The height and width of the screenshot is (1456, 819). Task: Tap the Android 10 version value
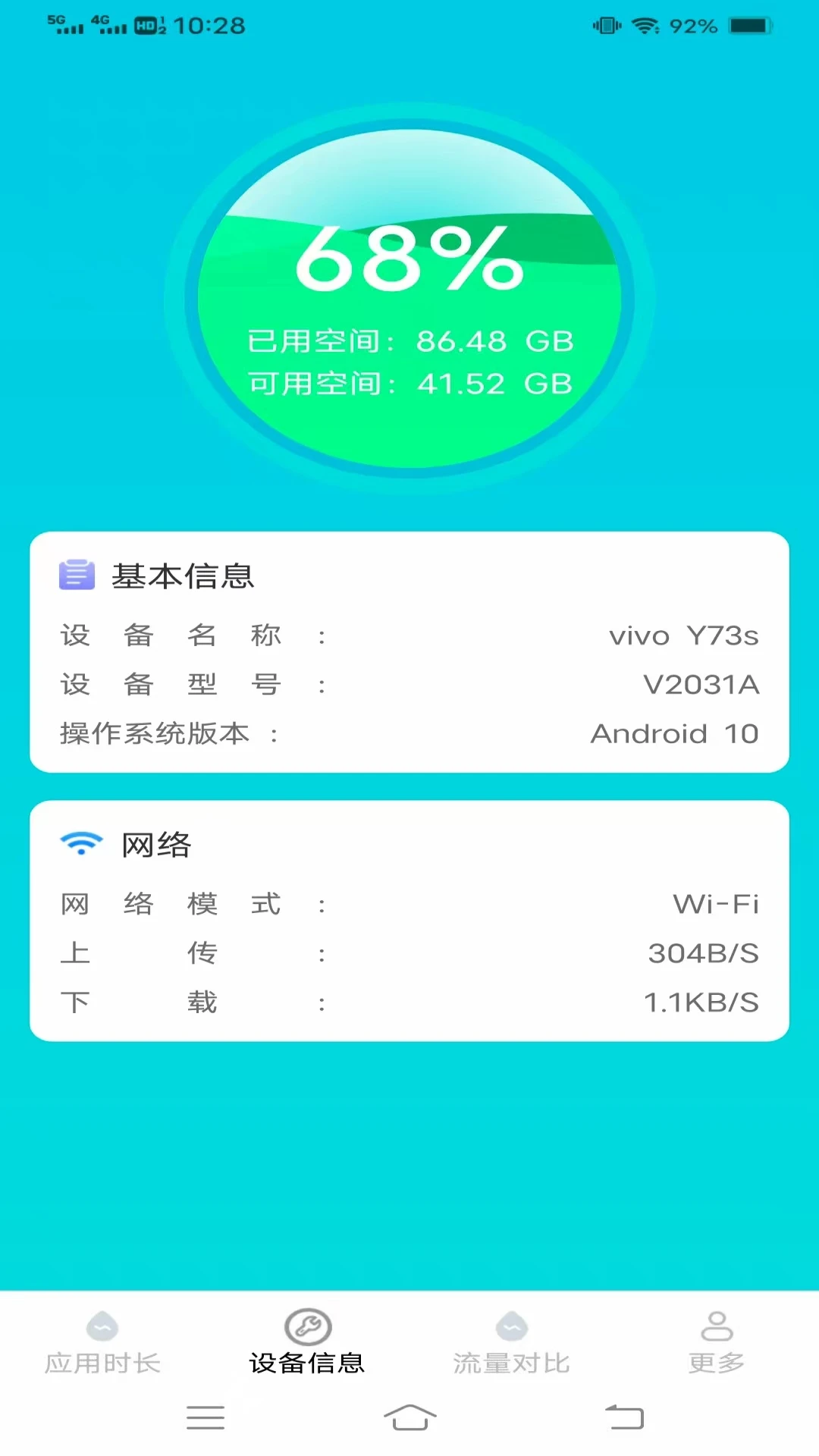[673, 733]
